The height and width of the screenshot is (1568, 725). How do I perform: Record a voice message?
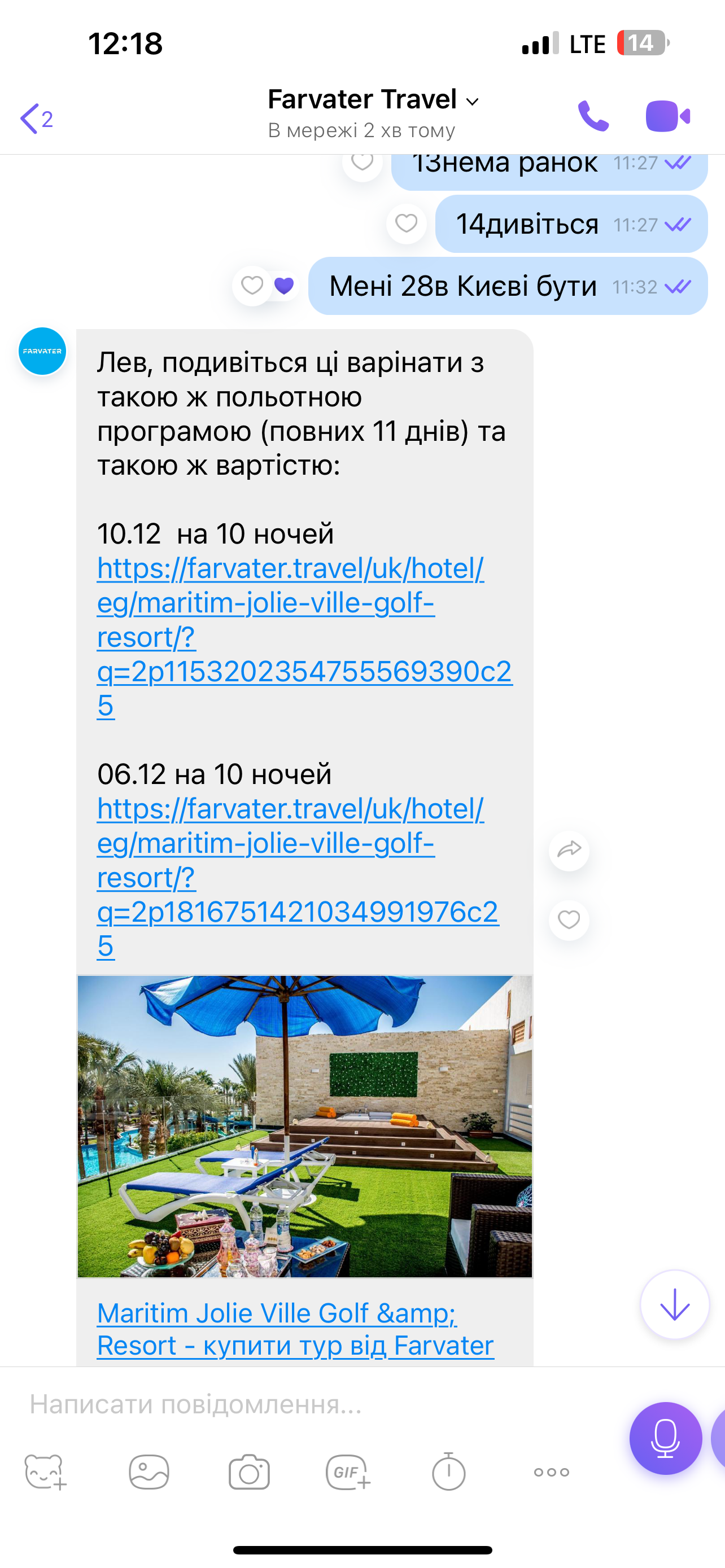click(x=665, y=1438)
